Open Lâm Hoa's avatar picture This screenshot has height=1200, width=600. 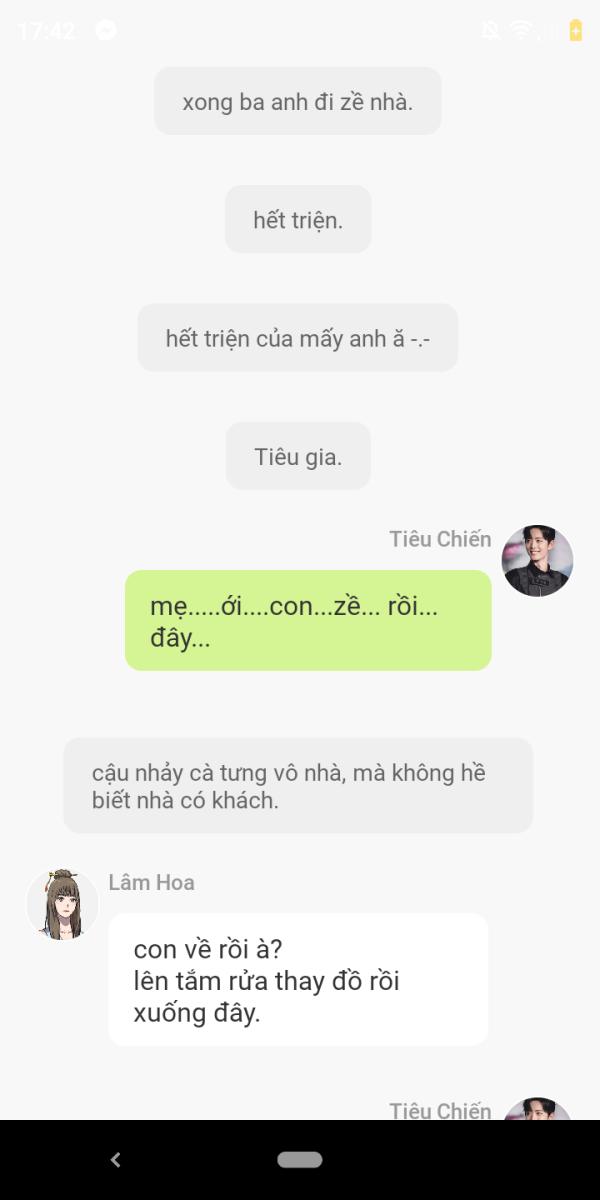coord(62,904)
